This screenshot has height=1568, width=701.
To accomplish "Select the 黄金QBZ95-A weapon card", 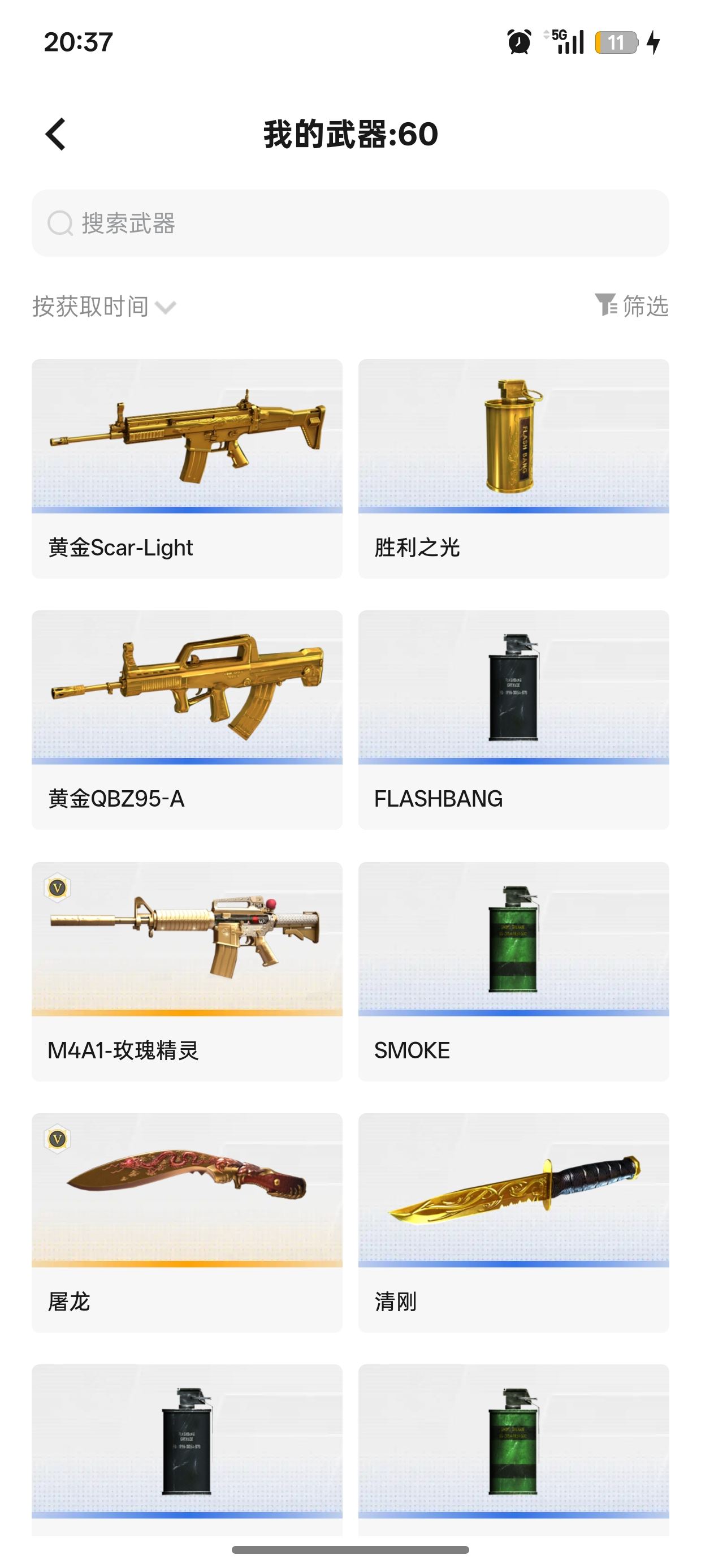I will coord(187,720).
